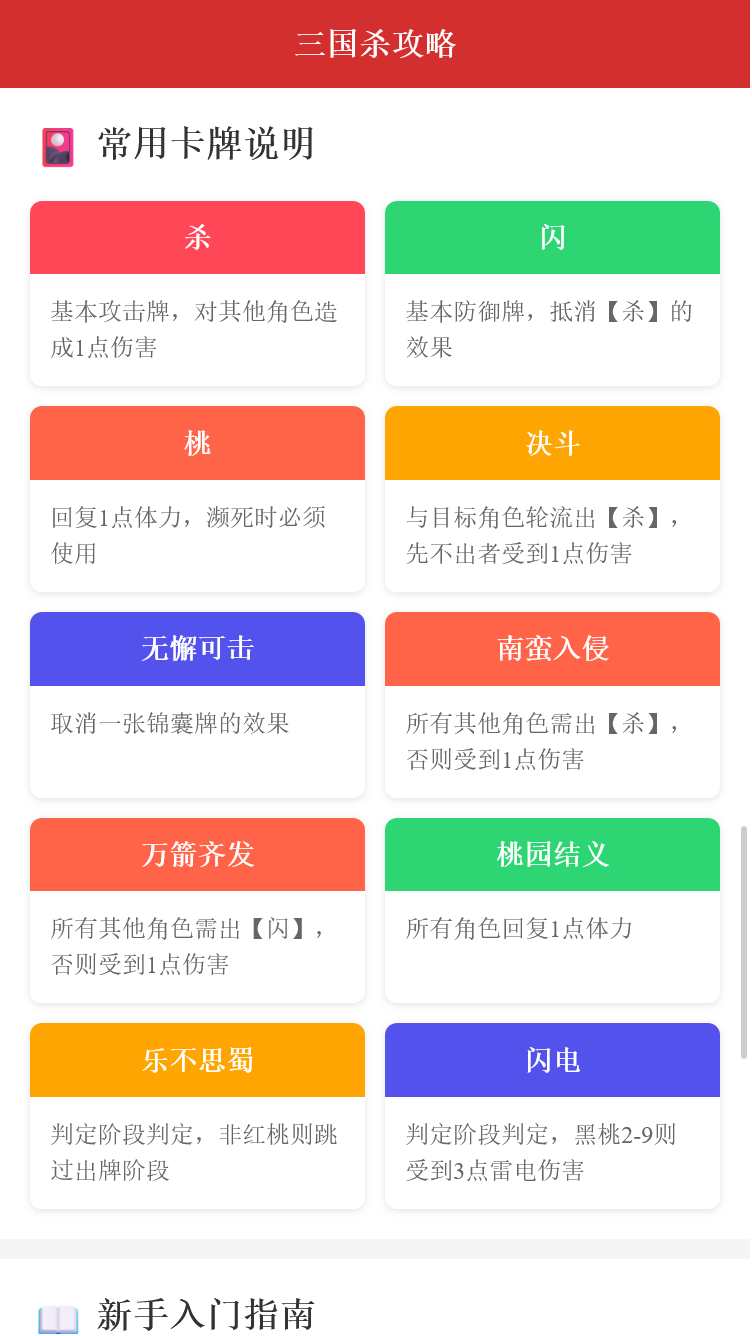Click the 三国杀攻略 page title

click(376, 44)
